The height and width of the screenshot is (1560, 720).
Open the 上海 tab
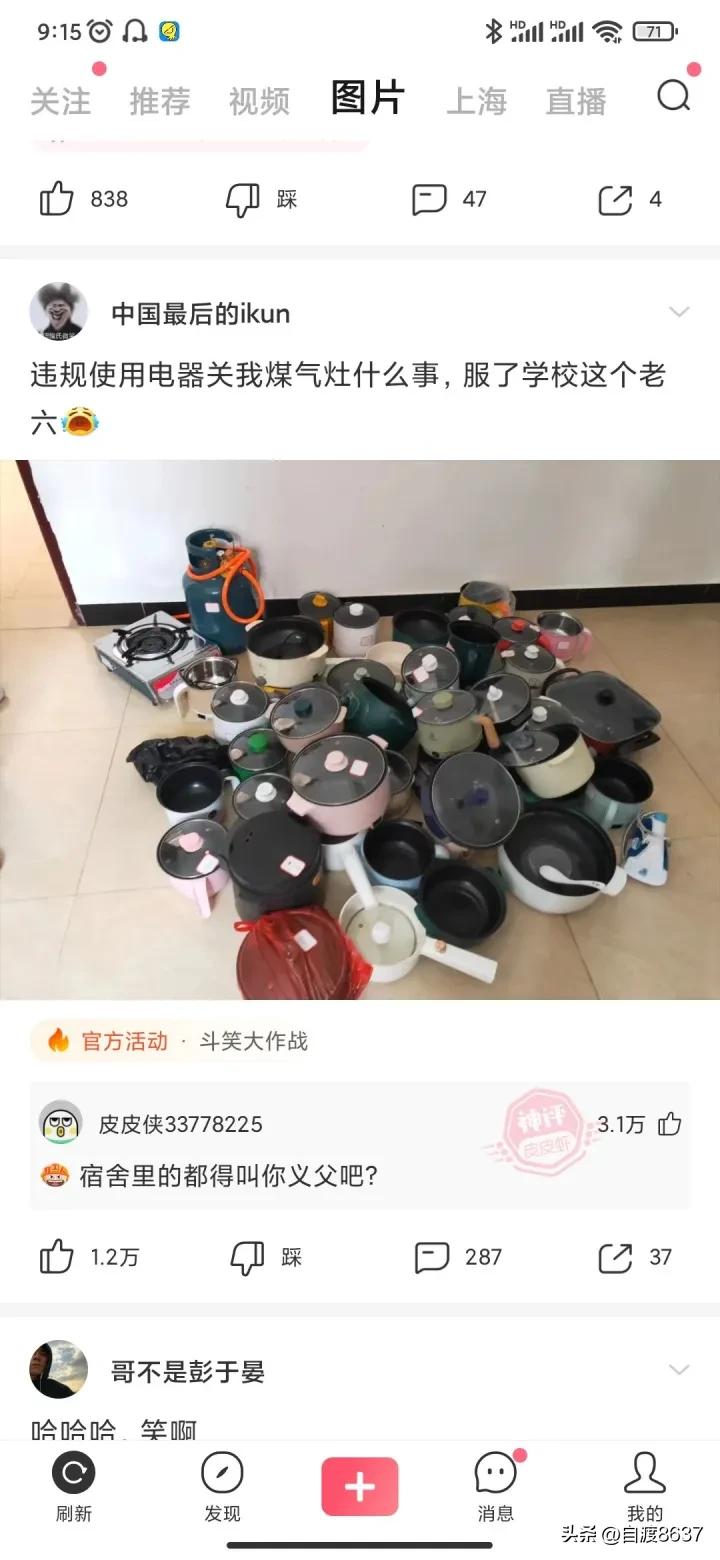(x=477, y=99)
